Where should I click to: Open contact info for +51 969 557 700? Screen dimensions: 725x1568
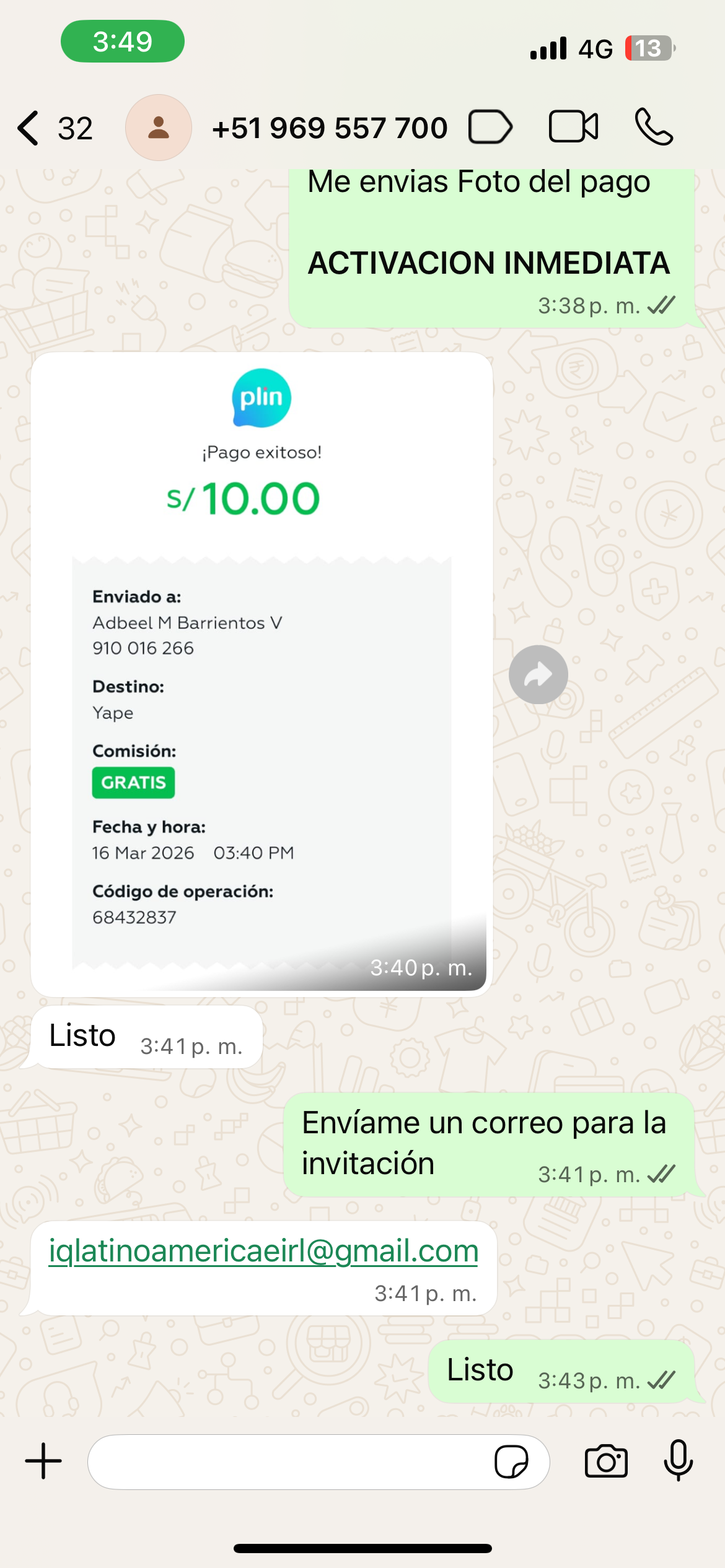tap(330, 128)
